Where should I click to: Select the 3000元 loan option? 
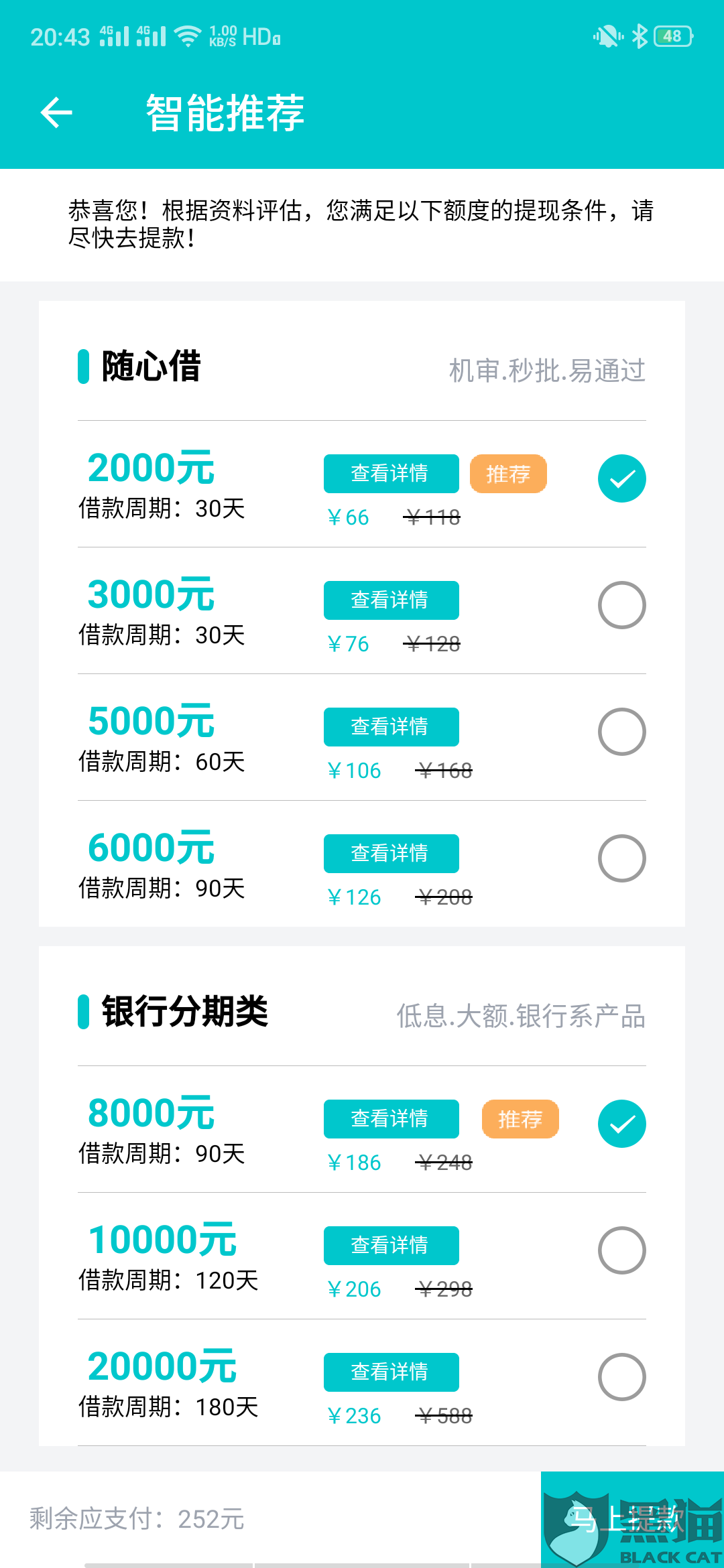pyautogui.click(x=622, y=605)
